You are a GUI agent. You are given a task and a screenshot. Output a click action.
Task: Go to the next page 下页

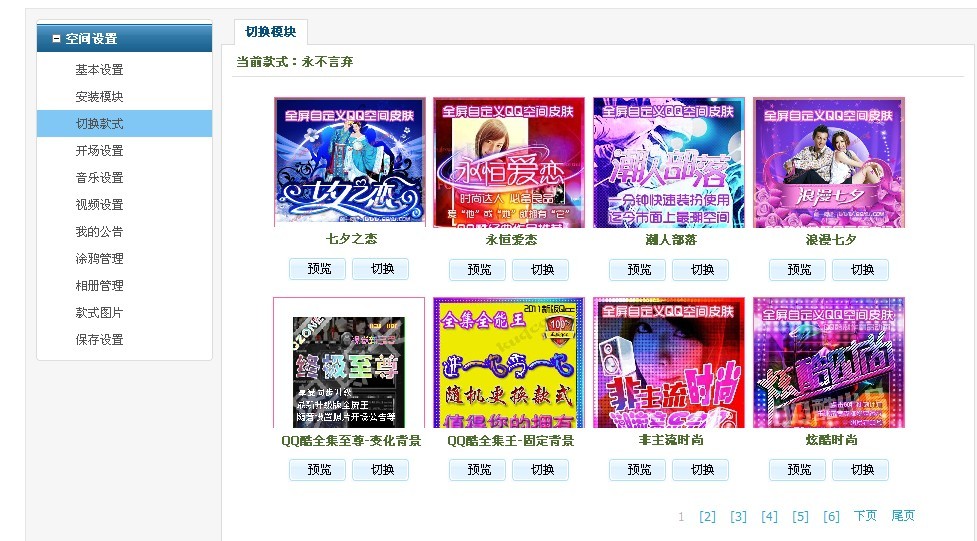coord(865,516)
